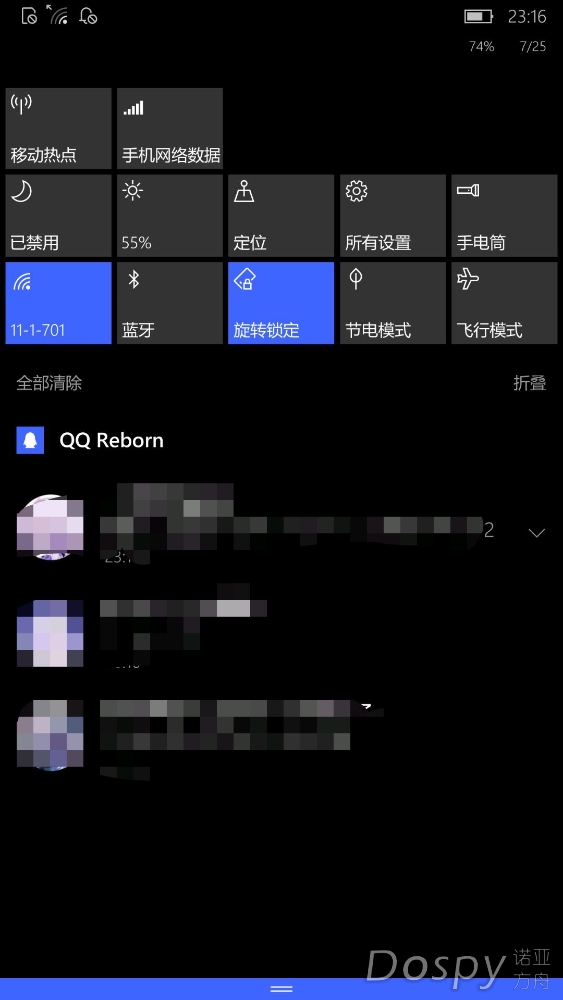Enable 节电模式 battery saver
This screenshot has width=563, height=1000.
point(393,303)
